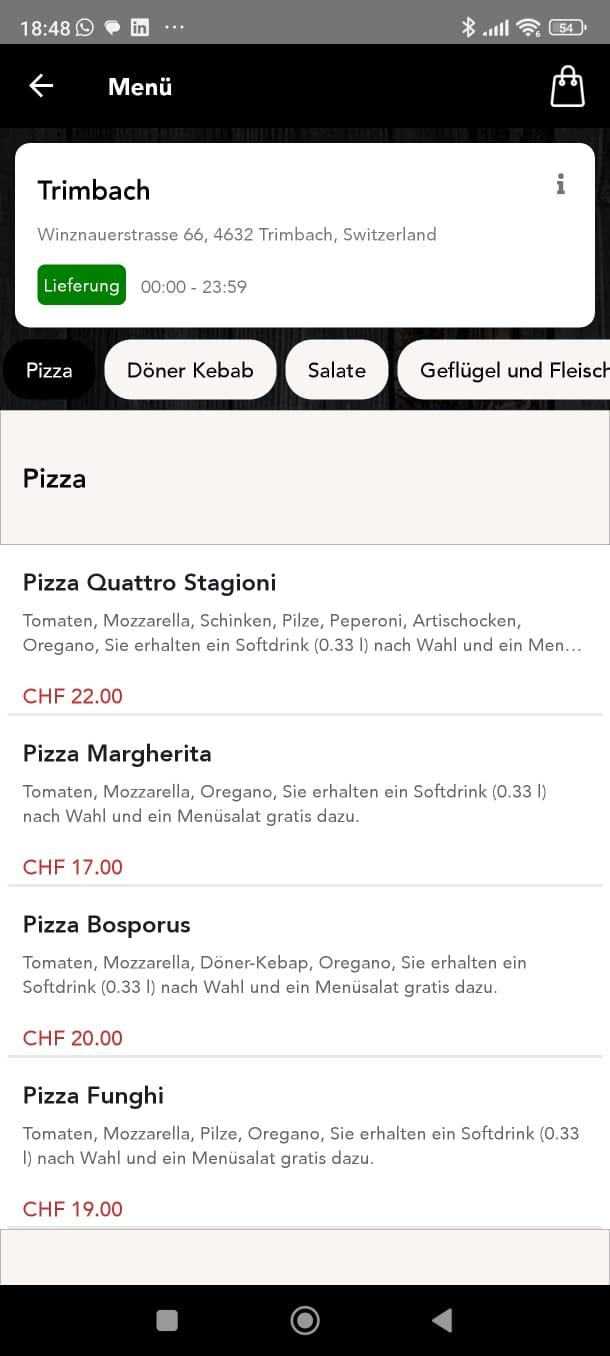Open the Trimbach info icon
This screenshot has width=610, height=1356.
point(560,184)
